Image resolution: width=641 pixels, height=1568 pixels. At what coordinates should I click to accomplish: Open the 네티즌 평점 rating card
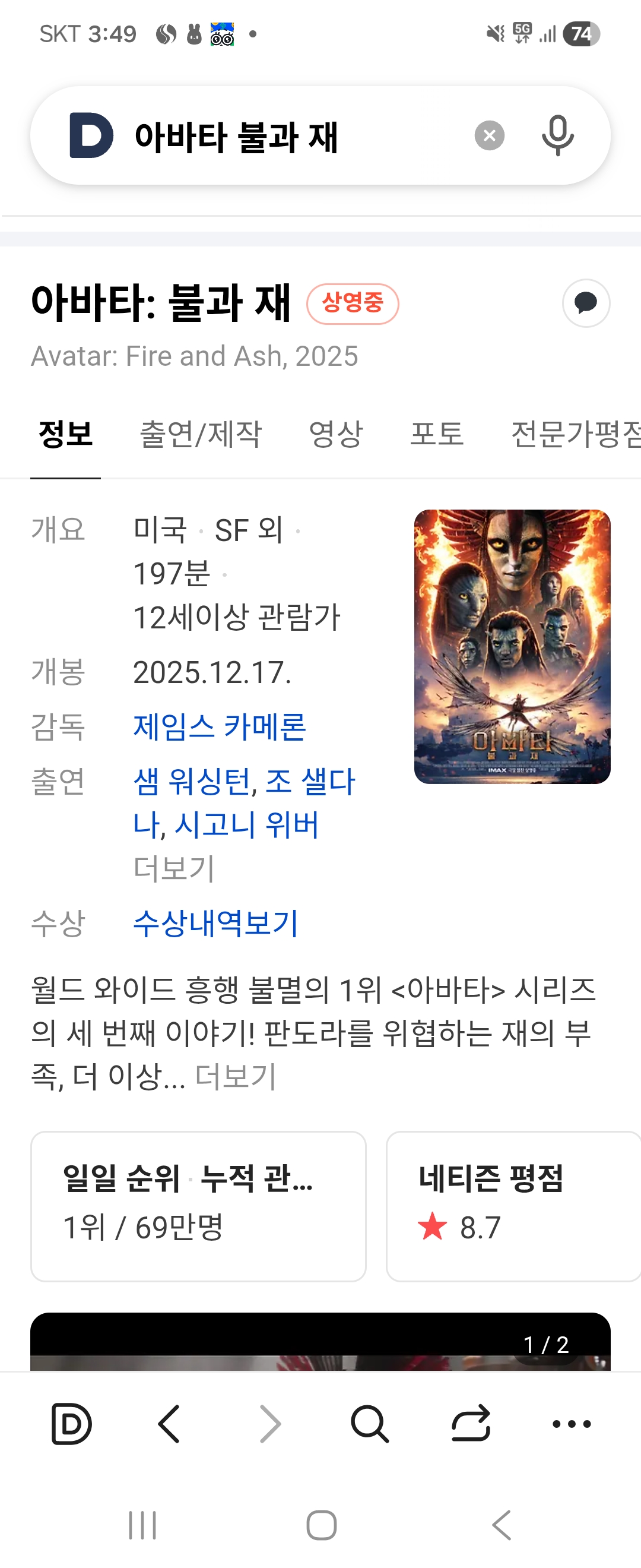(x=513, y=1206)
